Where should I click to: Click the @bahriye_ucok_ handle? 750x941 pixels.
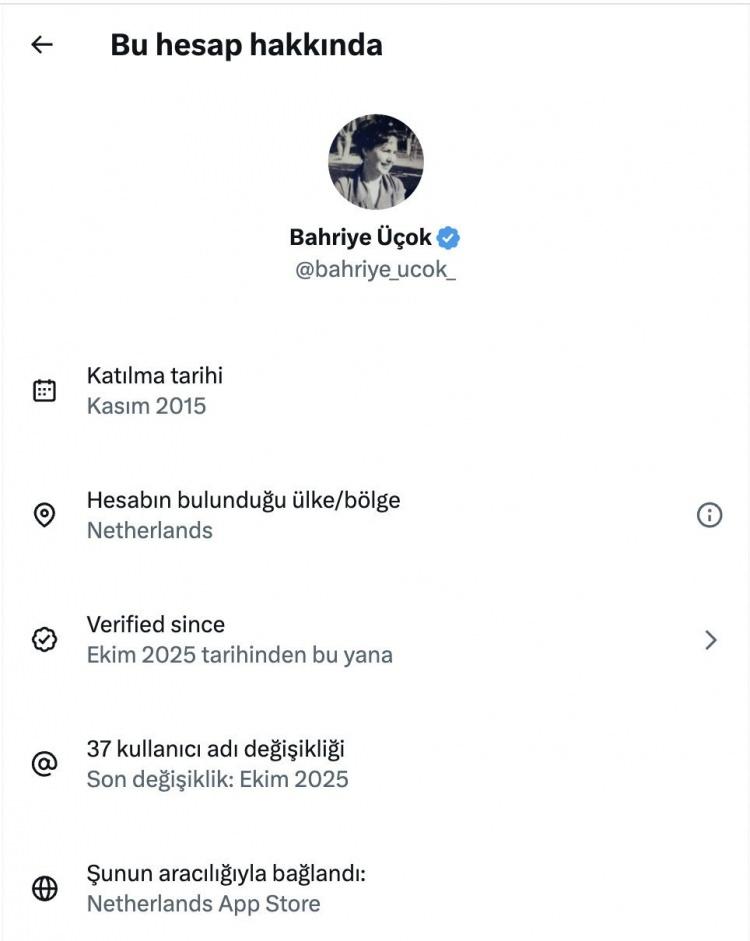(375, 268)
